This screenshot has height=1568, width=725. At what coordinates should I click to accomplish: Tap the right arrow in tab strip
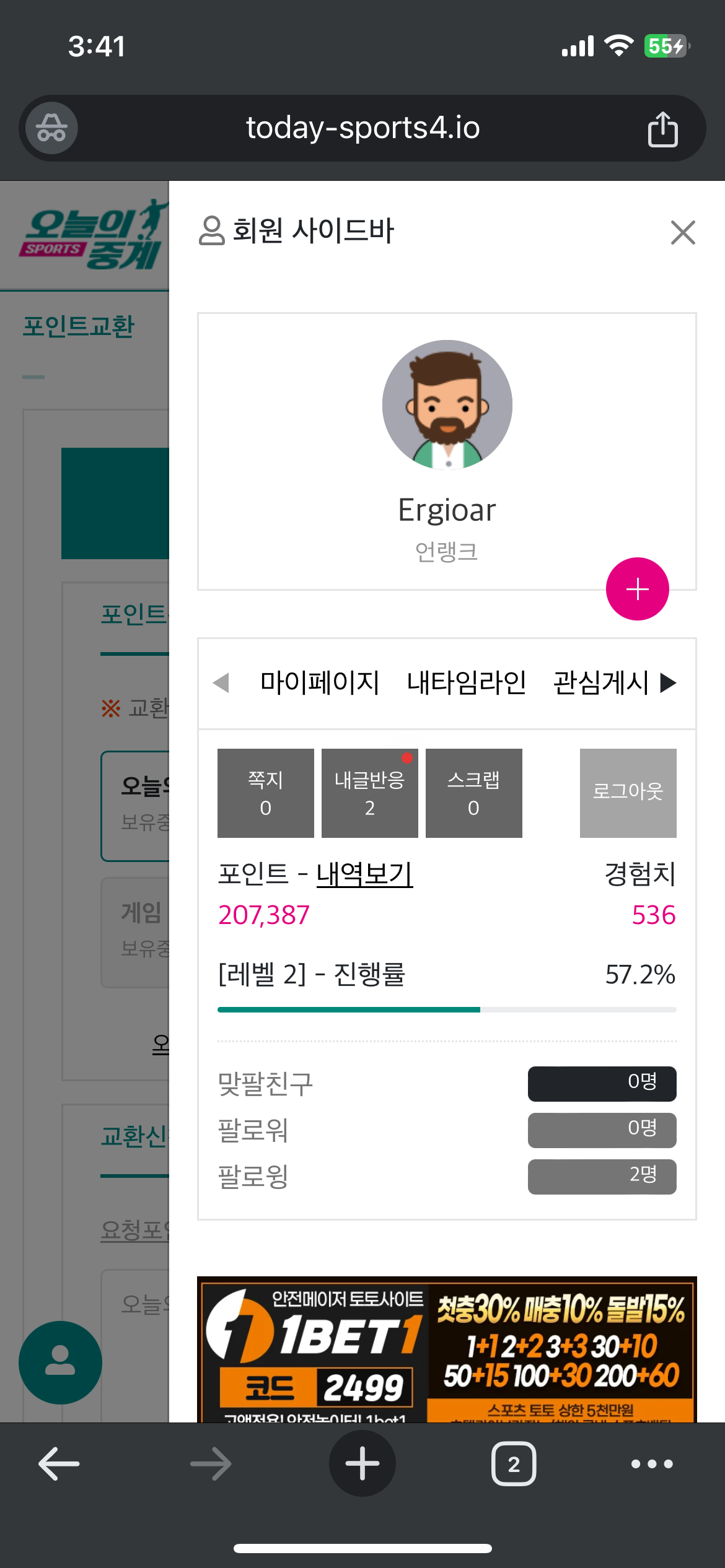click(668, 682)
